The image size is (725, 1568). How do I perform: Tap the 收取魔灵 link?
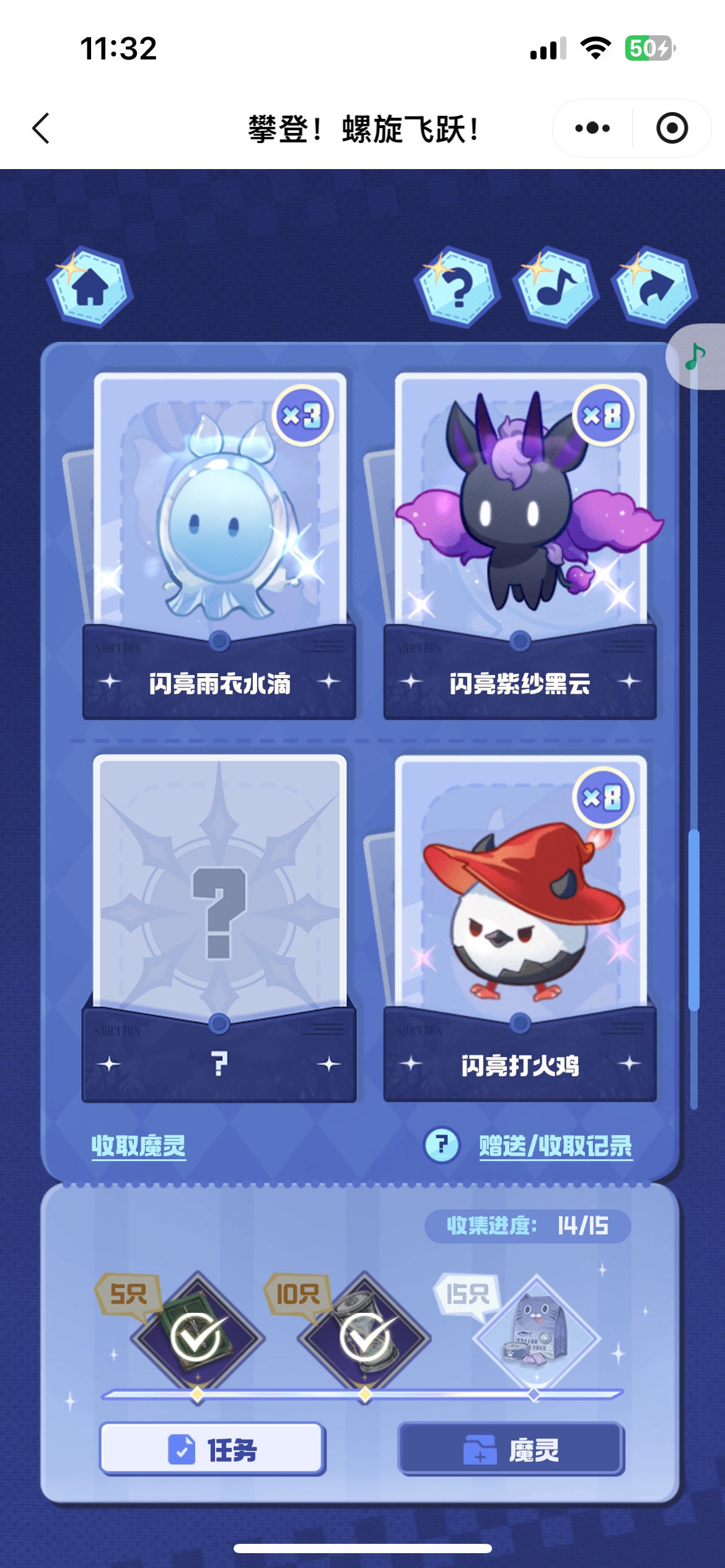point(138,1146)
